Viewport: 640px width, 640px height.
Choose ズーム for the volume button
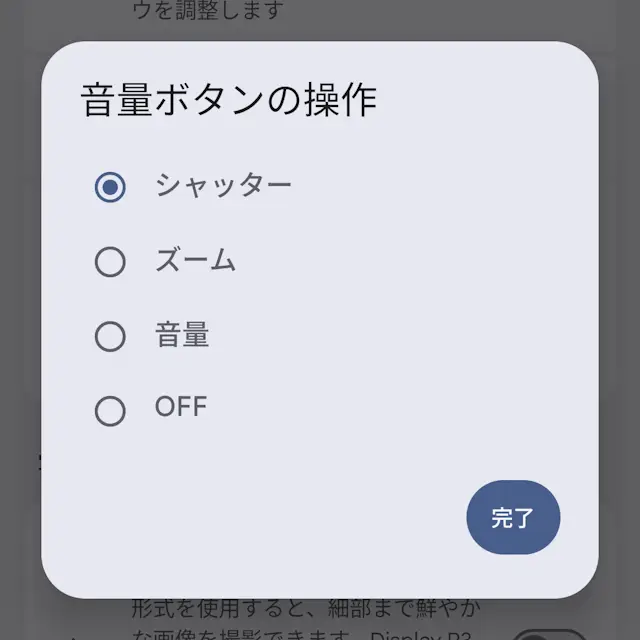[x=110, y=262]
